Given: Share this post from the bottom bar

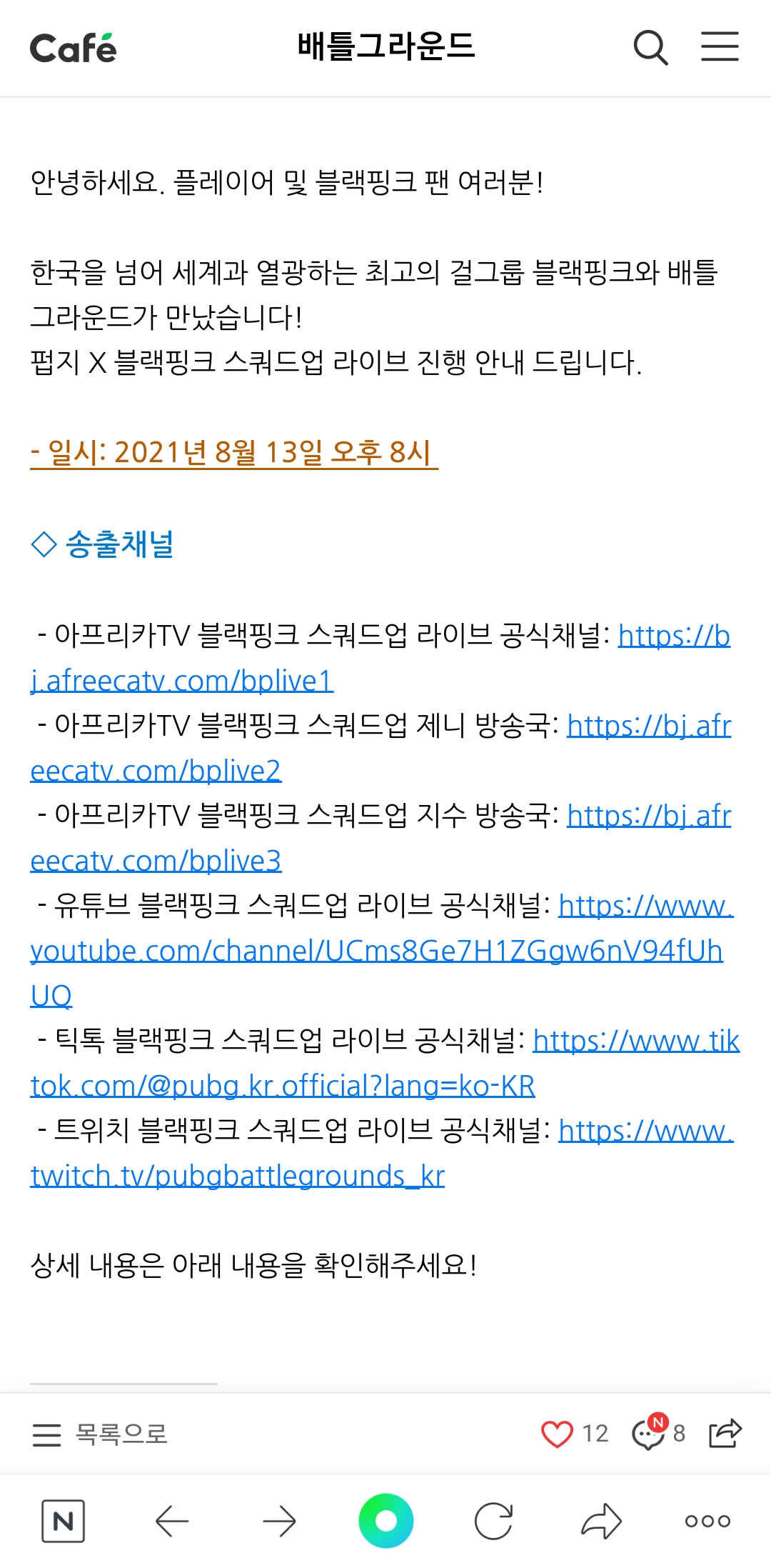Looking at the screenshot, I should (x=725, y=1433).
